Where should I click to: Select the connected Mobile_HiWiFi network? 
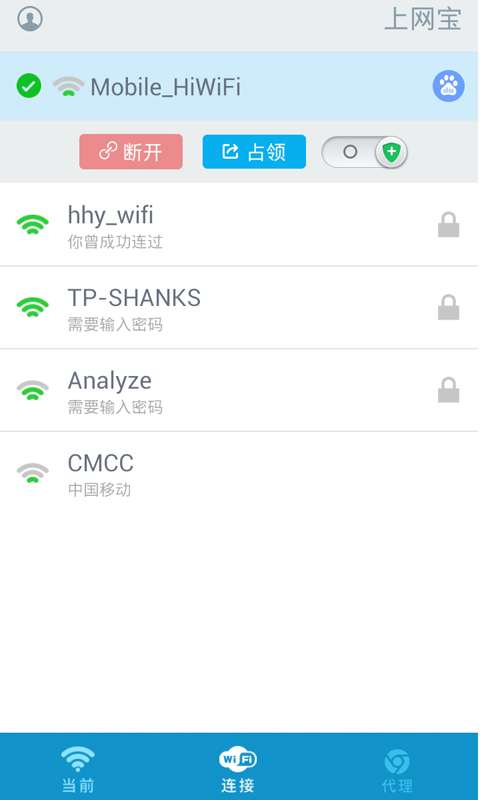[239, 86]
